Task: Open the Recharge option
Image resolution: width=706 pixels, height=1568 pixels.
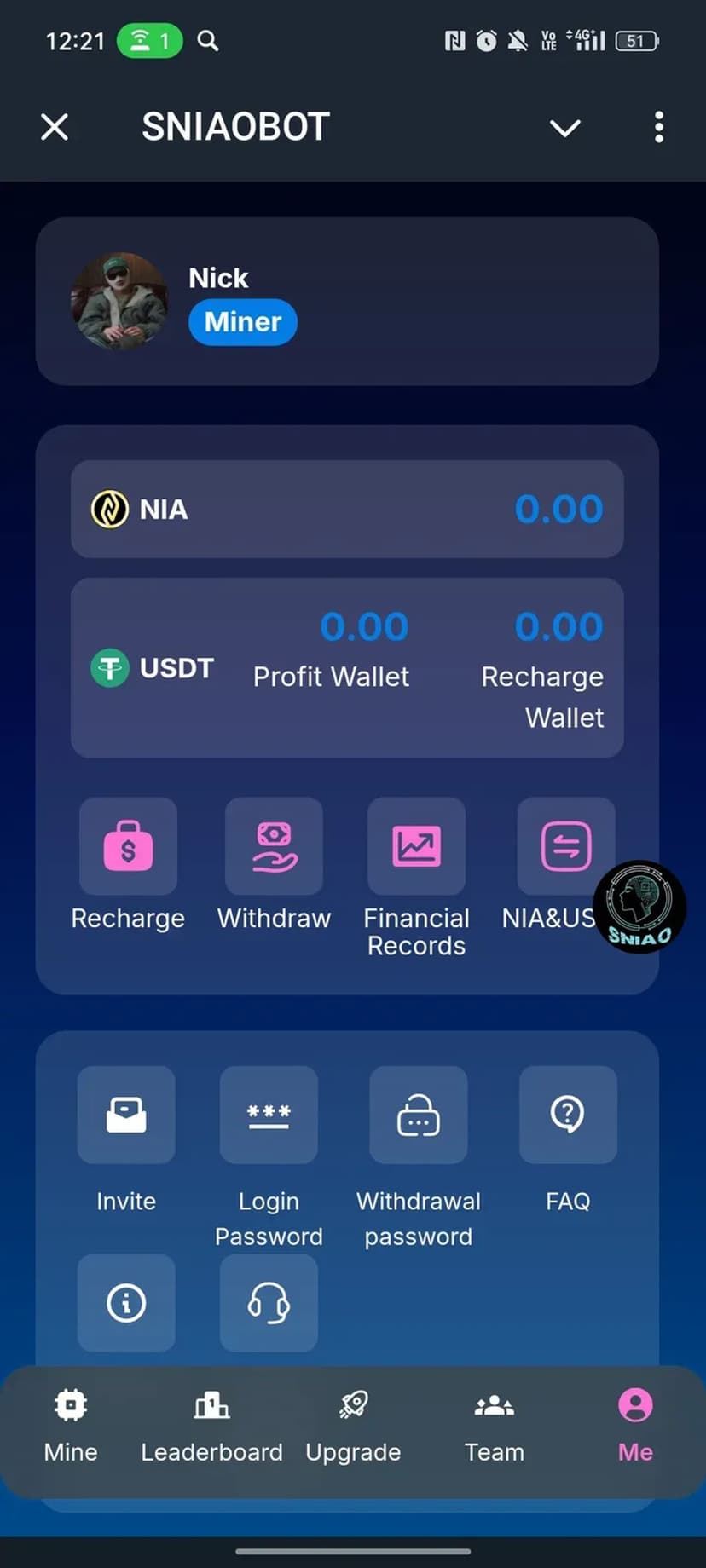Action: [x=128, y=847]
